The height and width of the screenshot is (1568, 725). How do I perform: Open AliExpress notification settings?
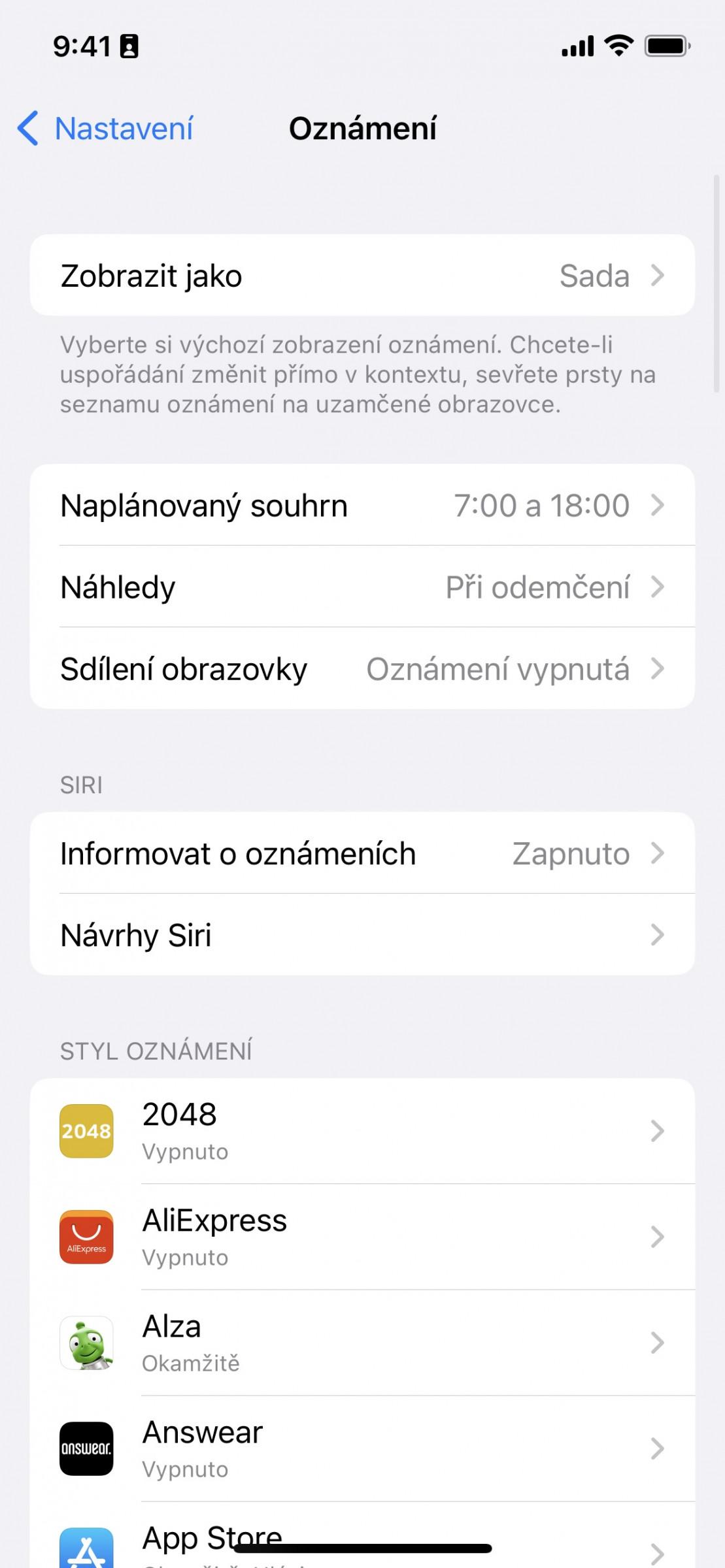[x=362, y=1237]
